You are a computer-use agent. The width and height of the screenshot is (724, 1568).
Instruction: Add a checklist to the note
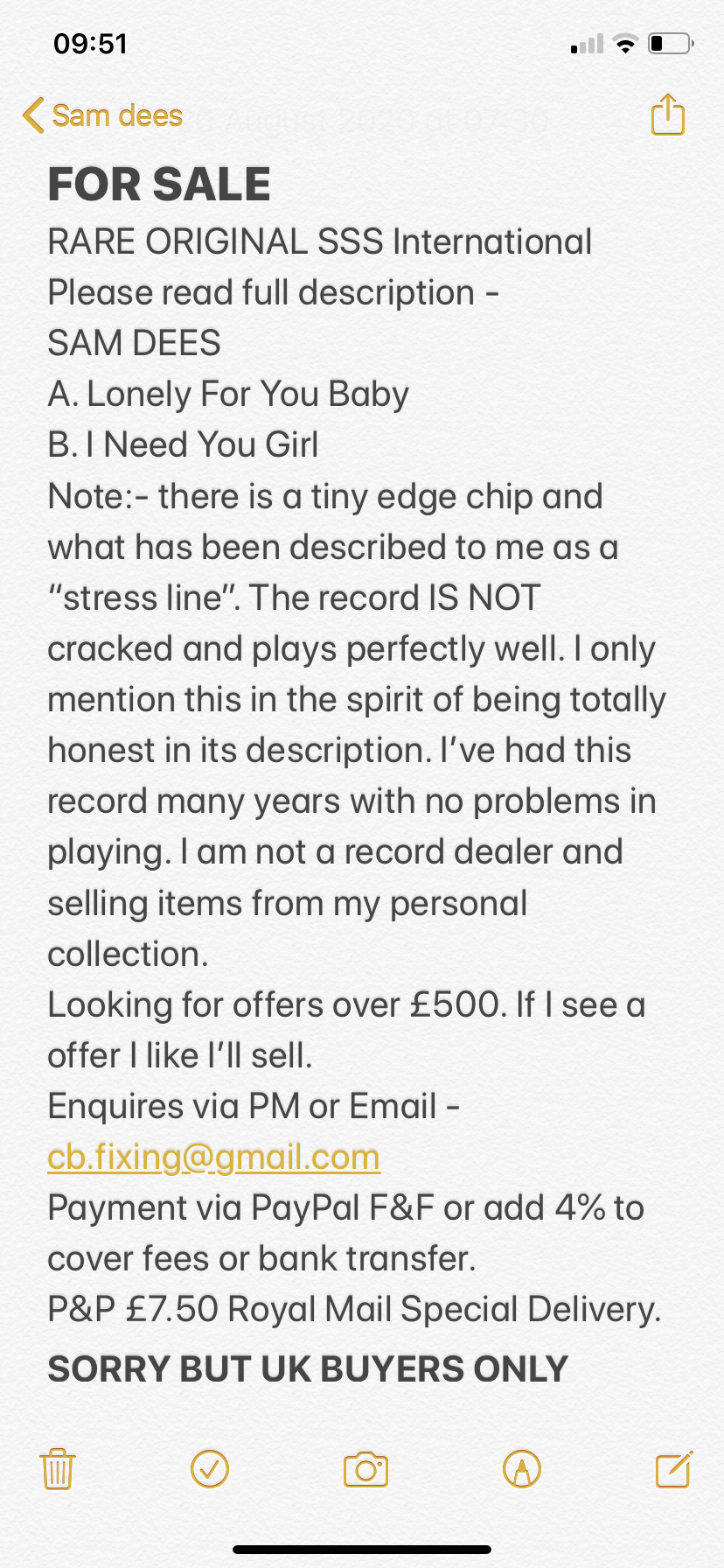pos(210,1469)
